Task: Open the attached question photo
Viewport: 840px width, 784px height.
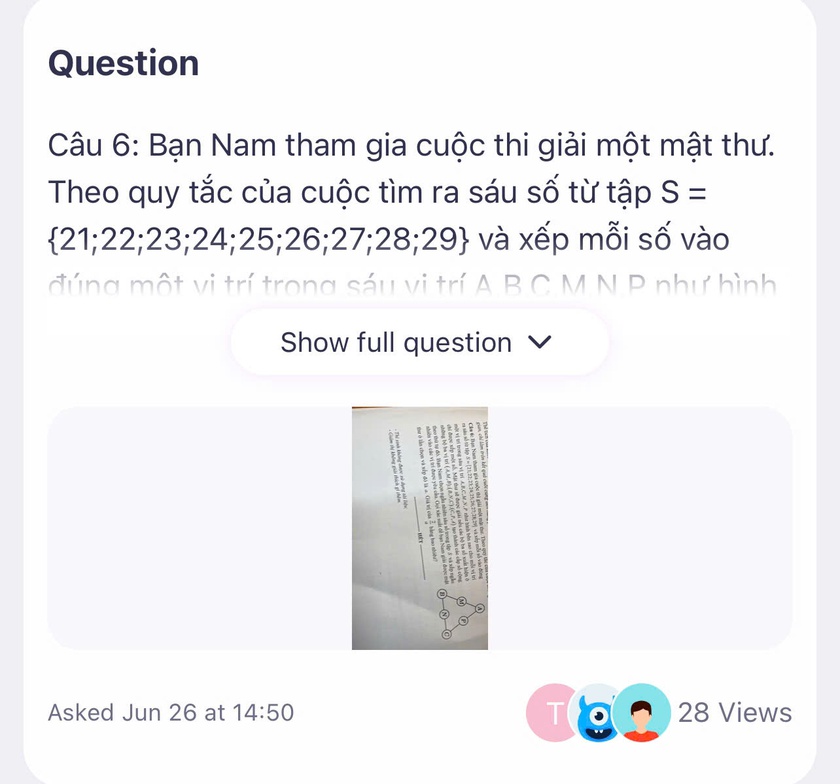Action: 420,528
